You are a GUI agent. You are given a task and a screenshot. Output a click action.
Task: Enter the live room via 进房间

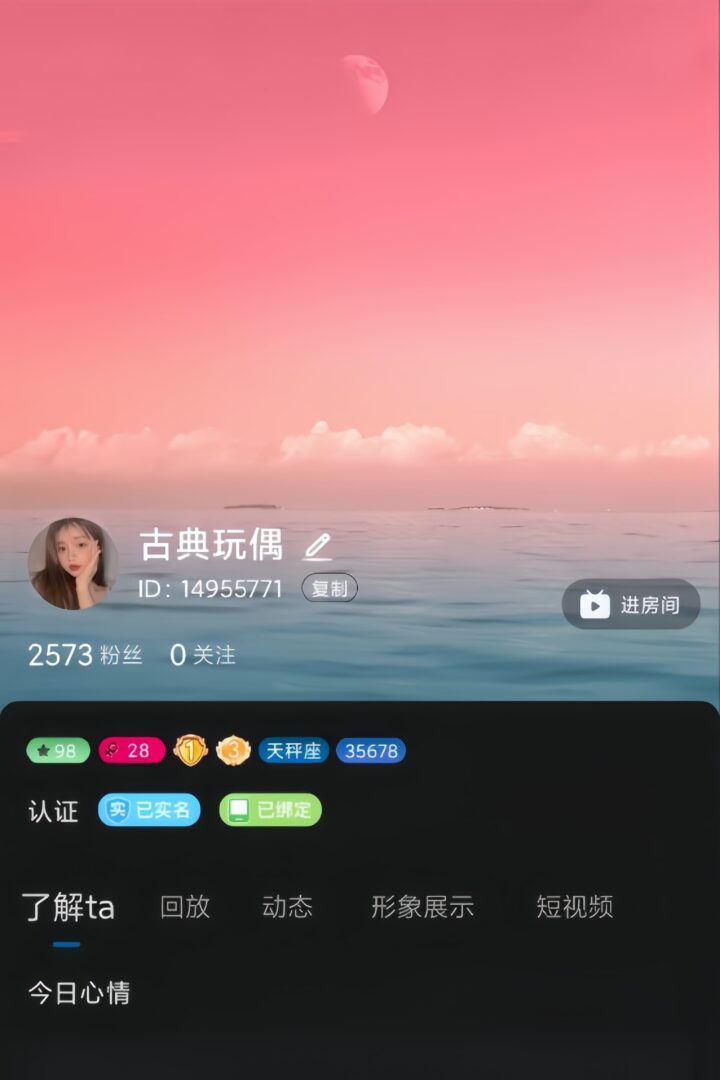coord(631,604)
